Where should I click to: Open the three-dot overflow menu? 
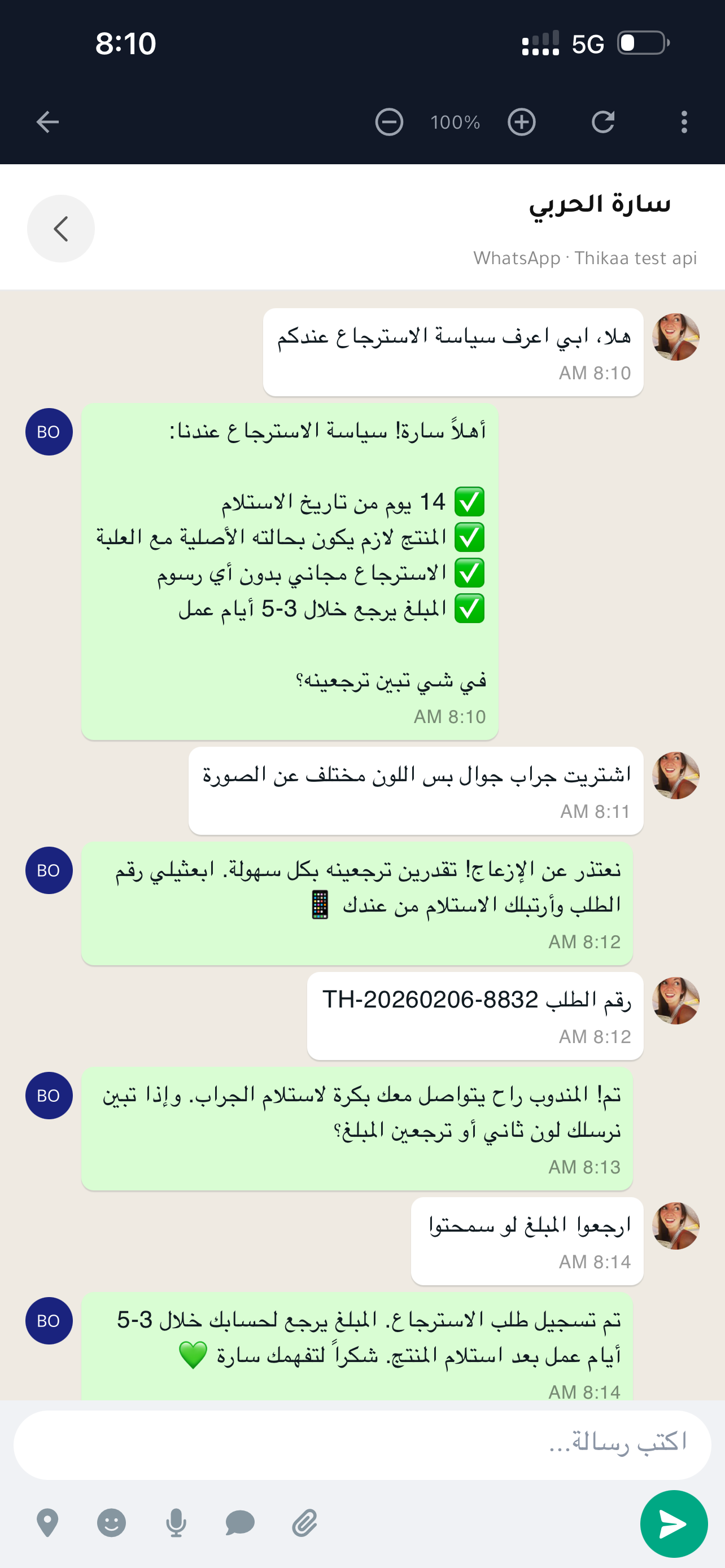[x=684, y=122]
